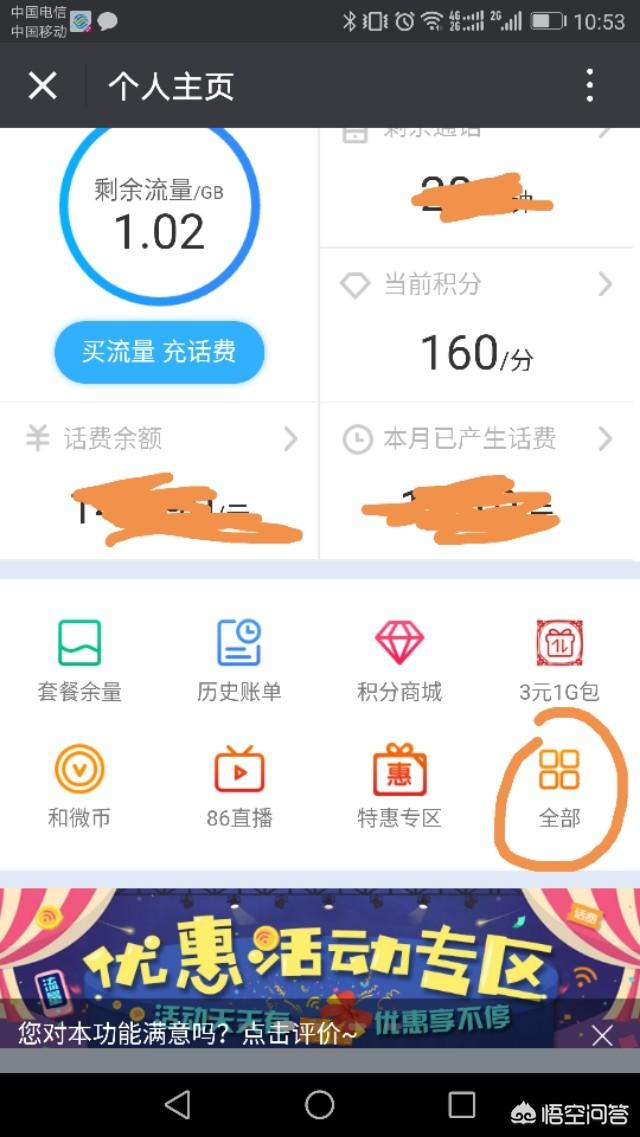Open 历史账单

click(x=239, y=660)
